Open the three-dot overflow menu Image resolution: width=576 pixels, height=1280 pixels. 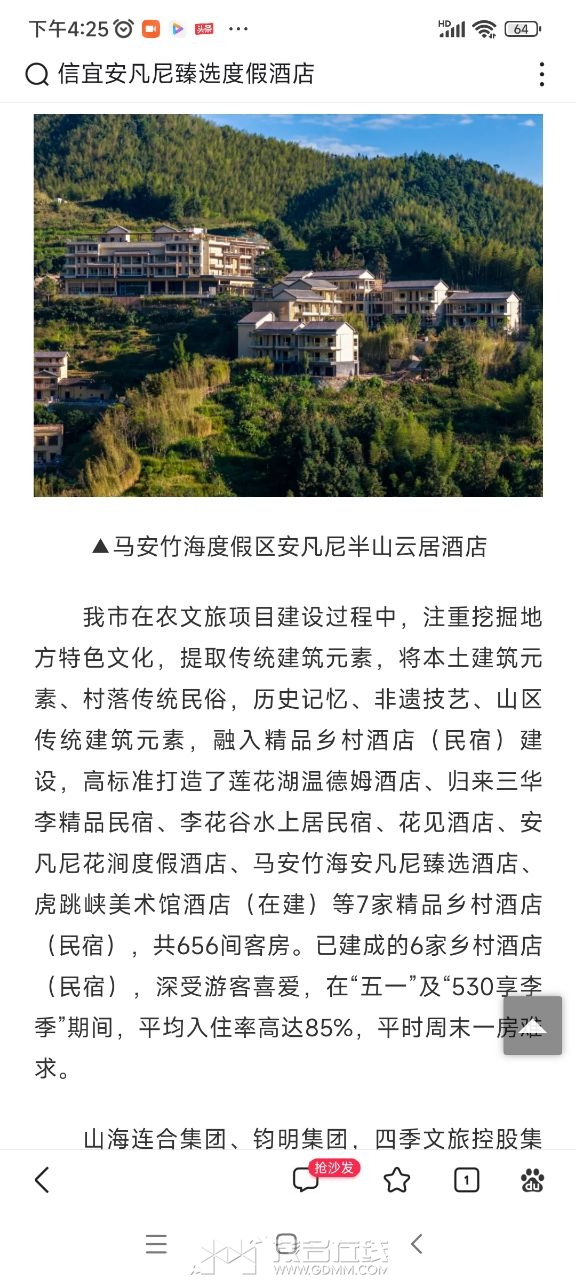[x=541, y=74]
